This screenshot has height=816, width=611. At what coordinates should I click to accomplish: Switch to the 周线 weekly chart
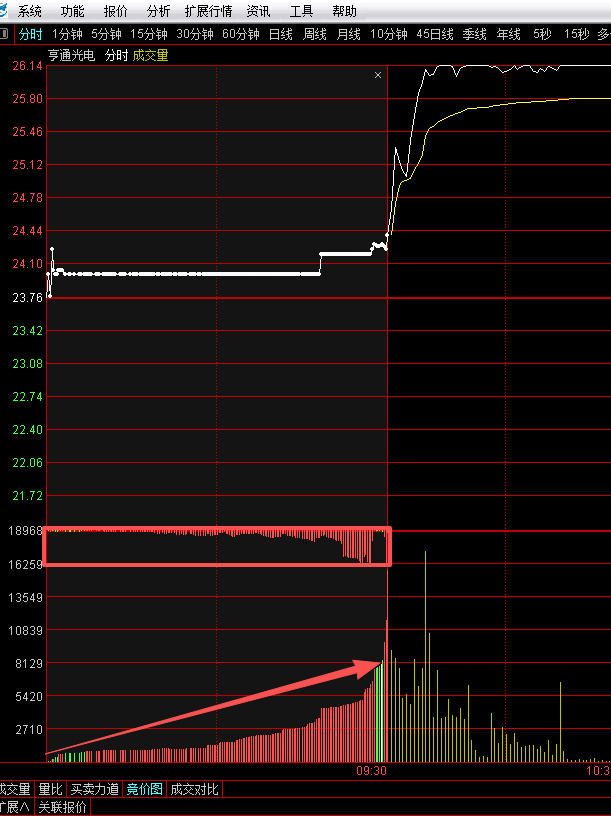[315, 34]
